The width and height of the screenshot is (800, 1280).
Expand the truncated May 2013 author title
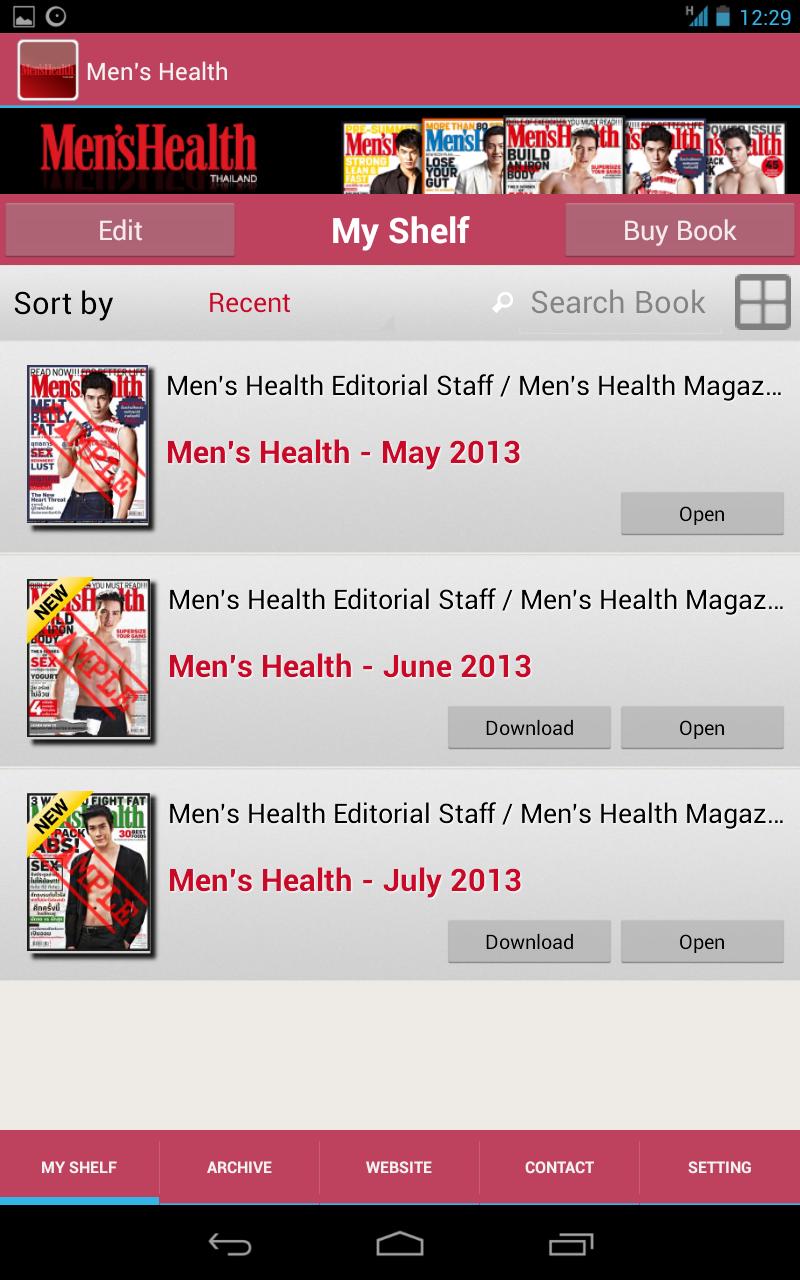click(x=477, y=386)
